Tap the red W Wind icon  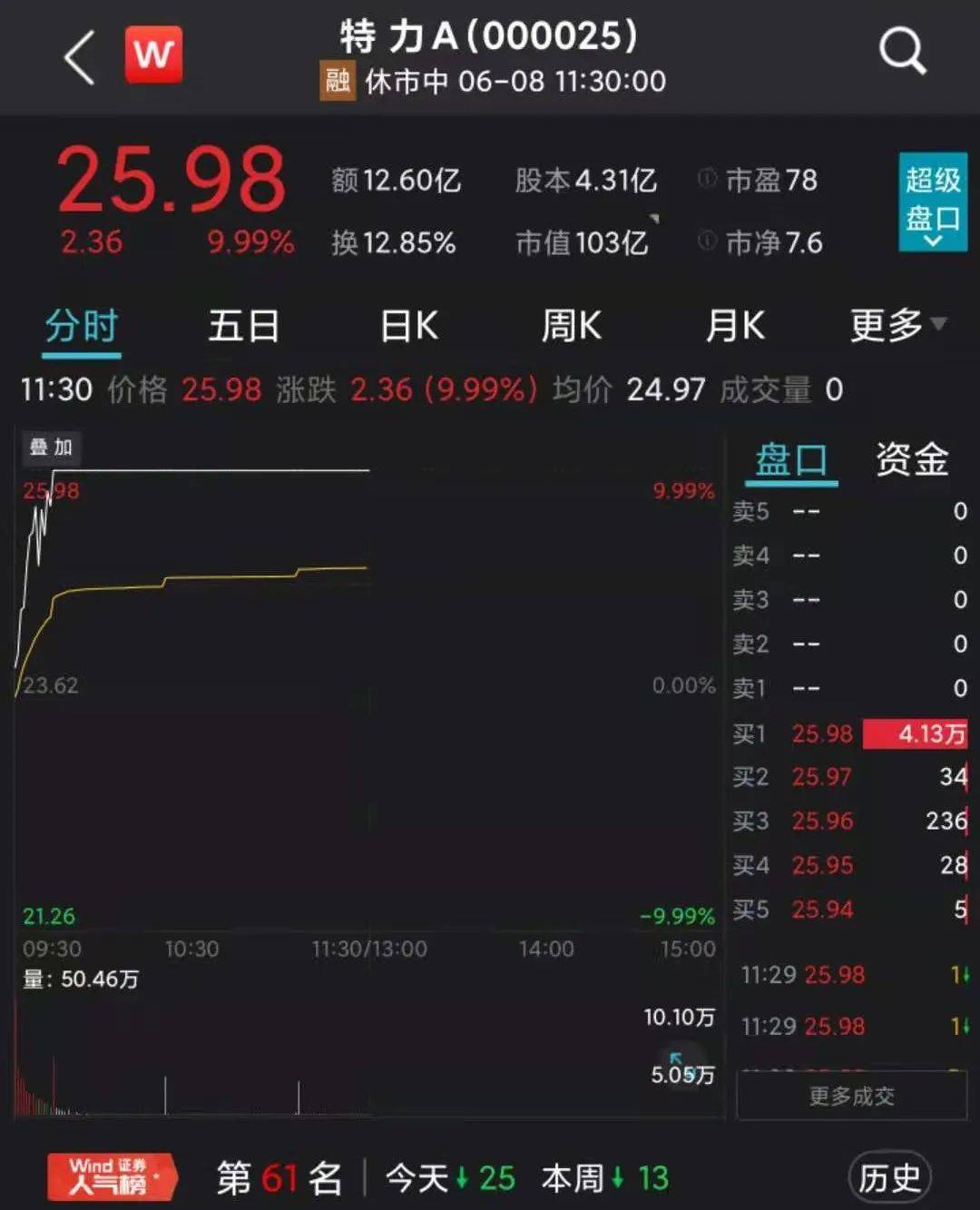pos(153,55)
